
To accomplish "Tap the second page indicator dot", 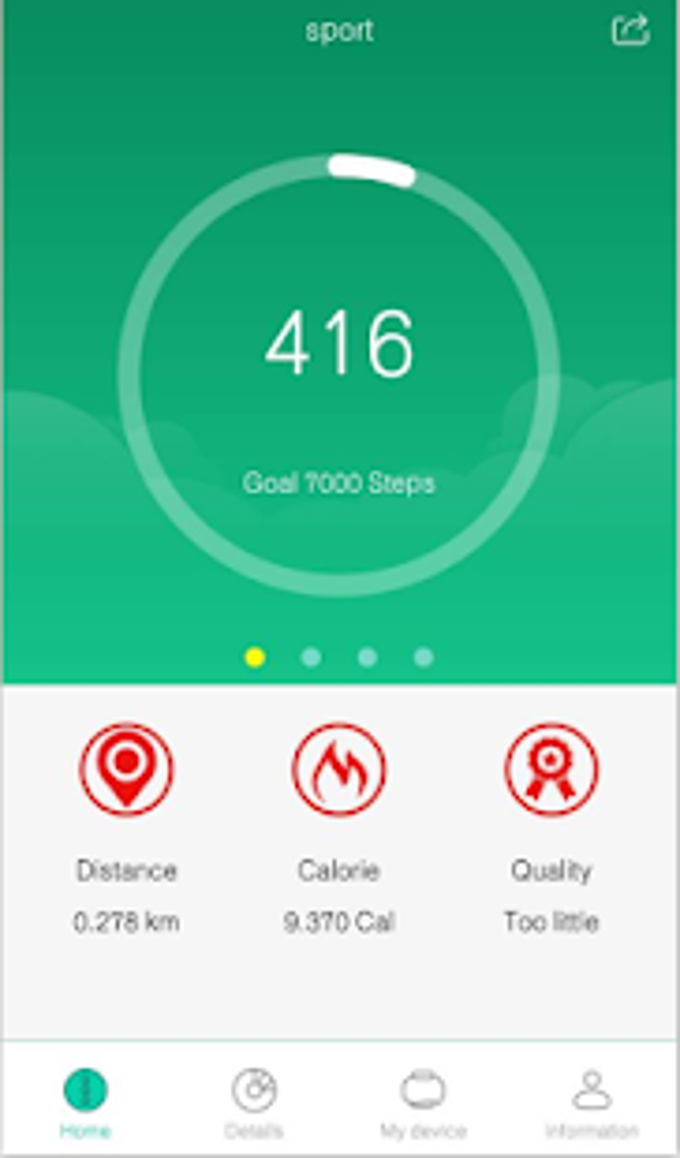I will [311, 657].
